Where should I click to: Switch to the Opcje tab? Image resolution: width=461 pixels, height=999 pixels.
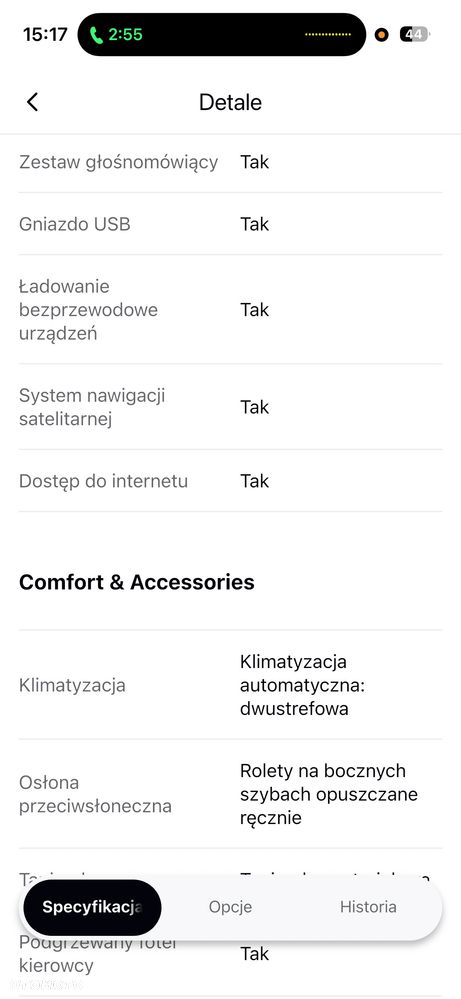point(230,907)
